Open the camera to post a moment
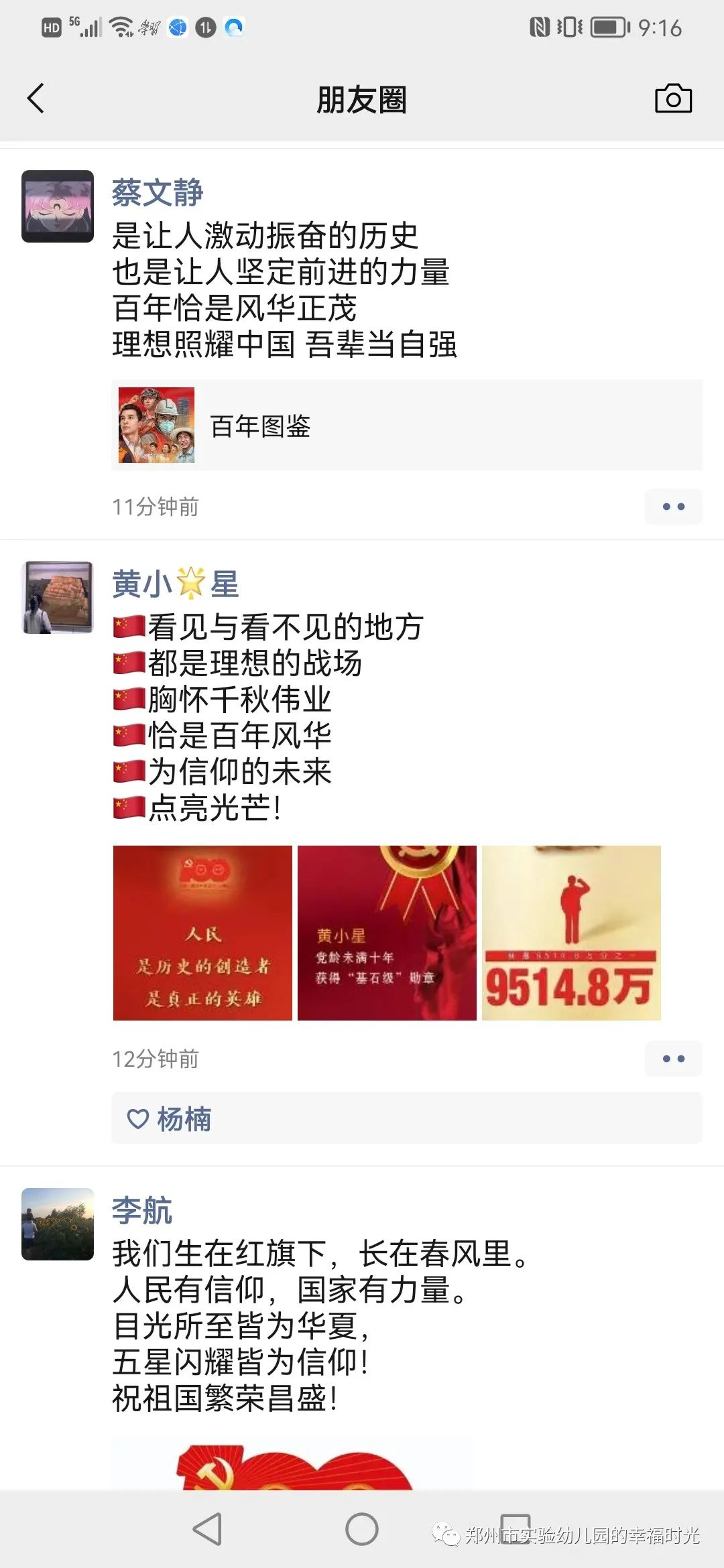The width and height of the screenshot is (724, 1568). click(673, 99)
